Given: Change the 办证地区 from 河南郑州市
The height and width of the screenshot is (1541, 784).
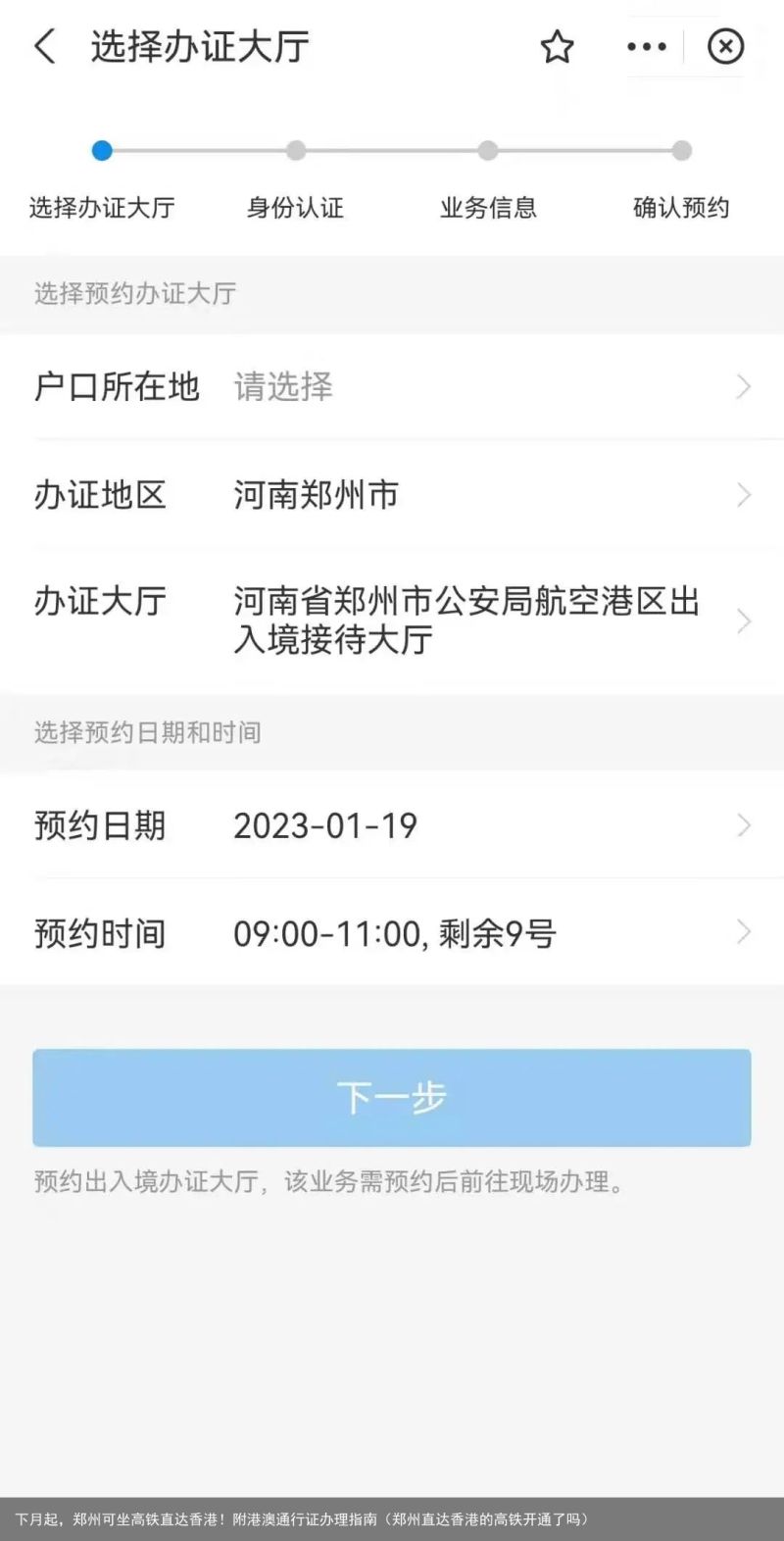Looking at the screenshot, I should tap(392, 494).
